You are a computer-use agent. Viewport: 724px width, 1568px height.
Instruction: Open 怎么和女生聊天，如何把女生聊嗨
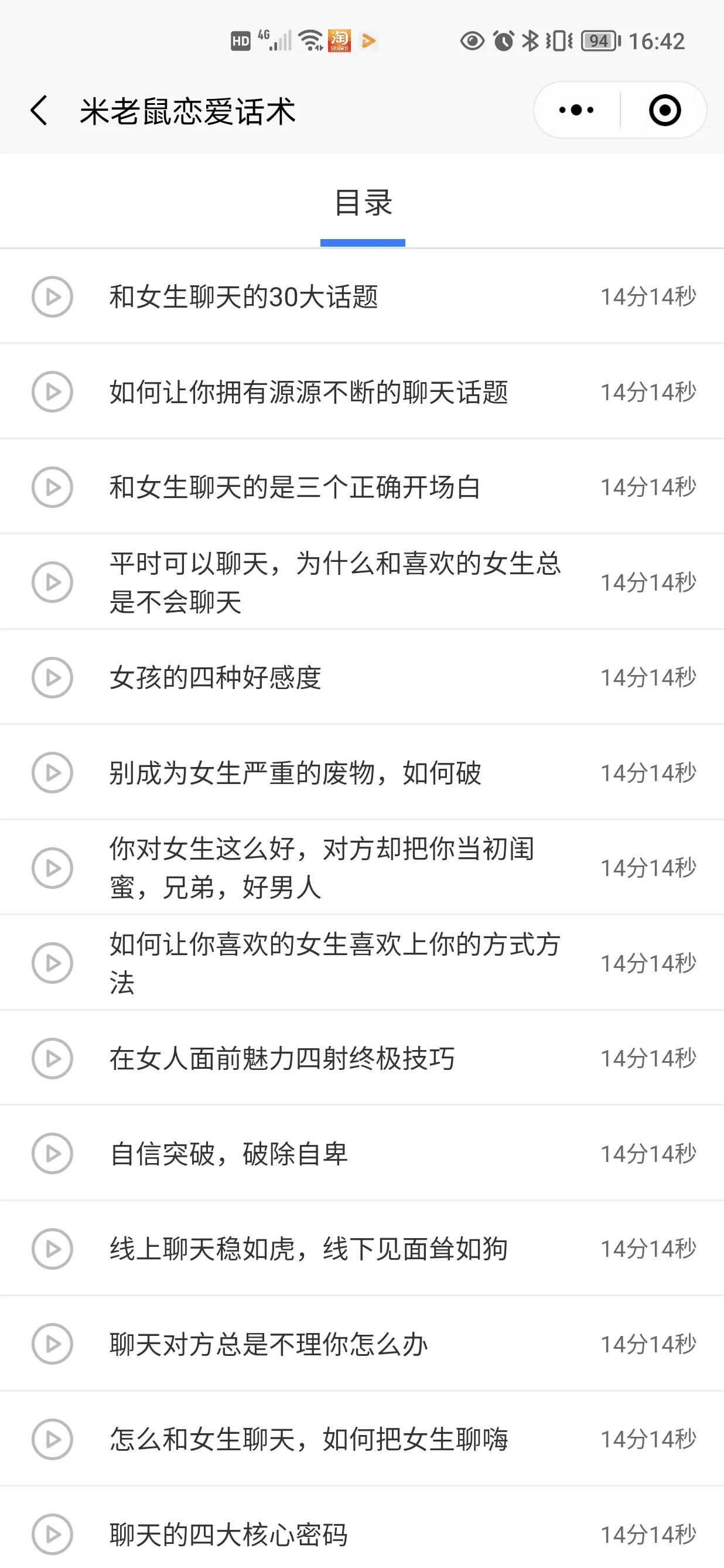tap(362, 1439)
